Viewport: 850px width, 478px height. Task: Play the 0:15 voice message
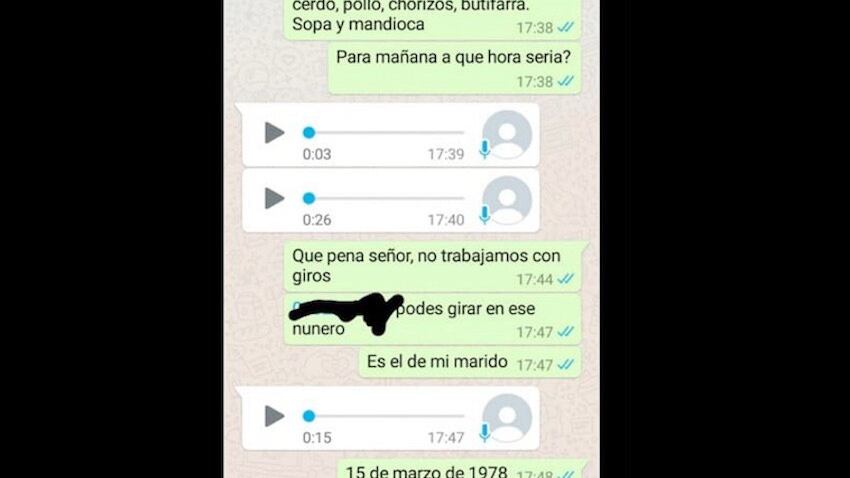[x=274, y=416]
